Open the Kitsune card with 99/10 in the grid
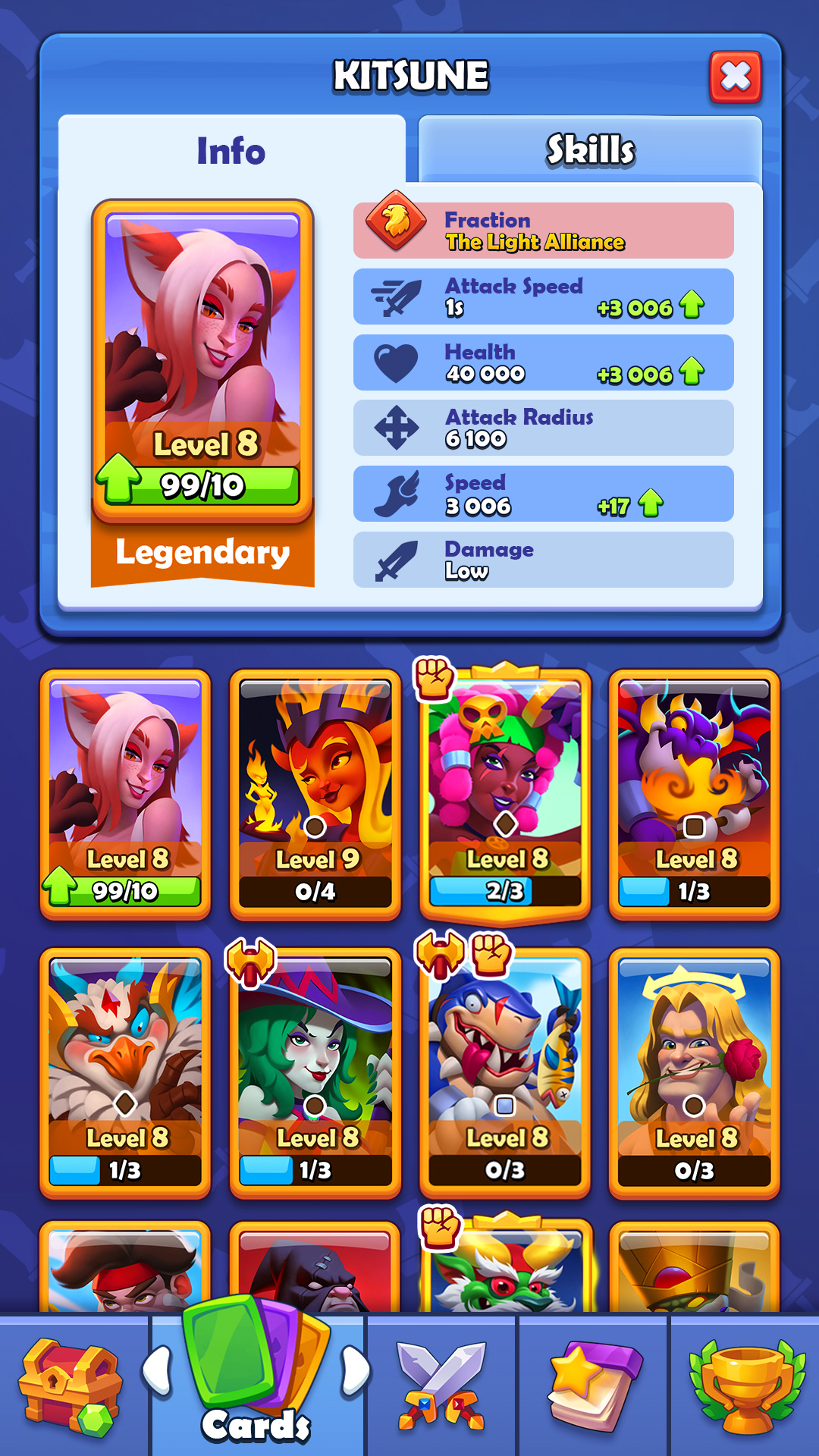Screen dimensions: 819x1456 point(125,792)
